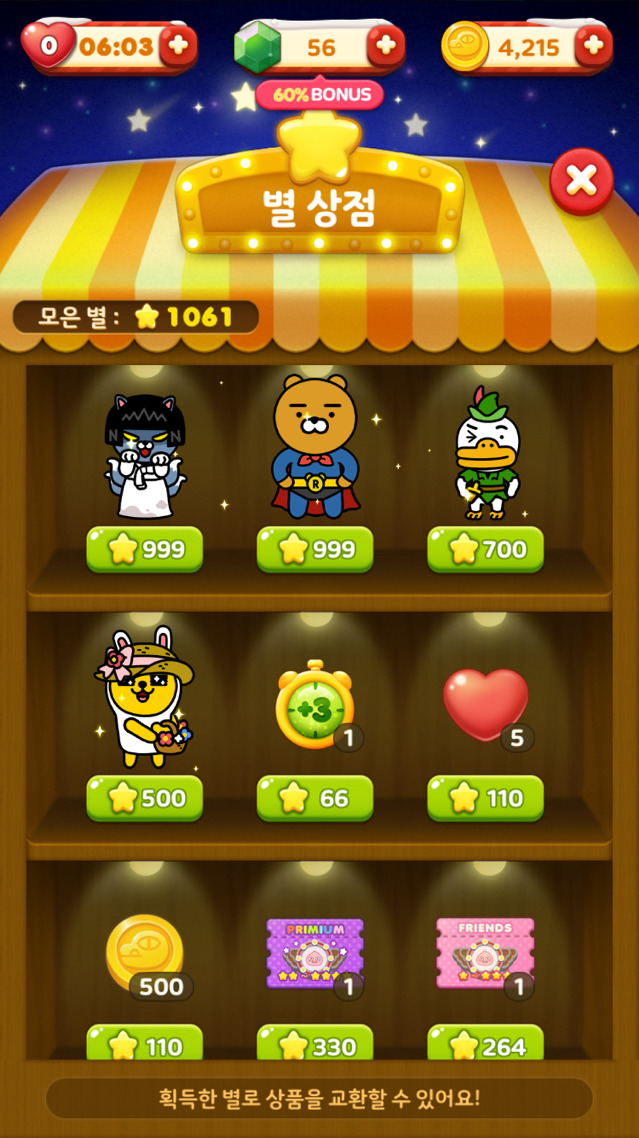This screenshot has height=1138, width=639.
Task: Buy the superhero bear for 999 stars
Action: 315,549
